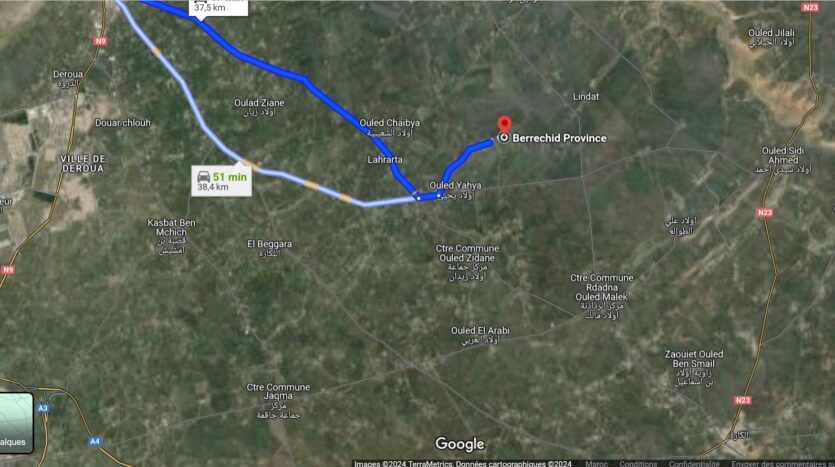The height and width of the screenshot is (467, 835).
Task: Open the Maroc region link
Action: coord(596,463)
